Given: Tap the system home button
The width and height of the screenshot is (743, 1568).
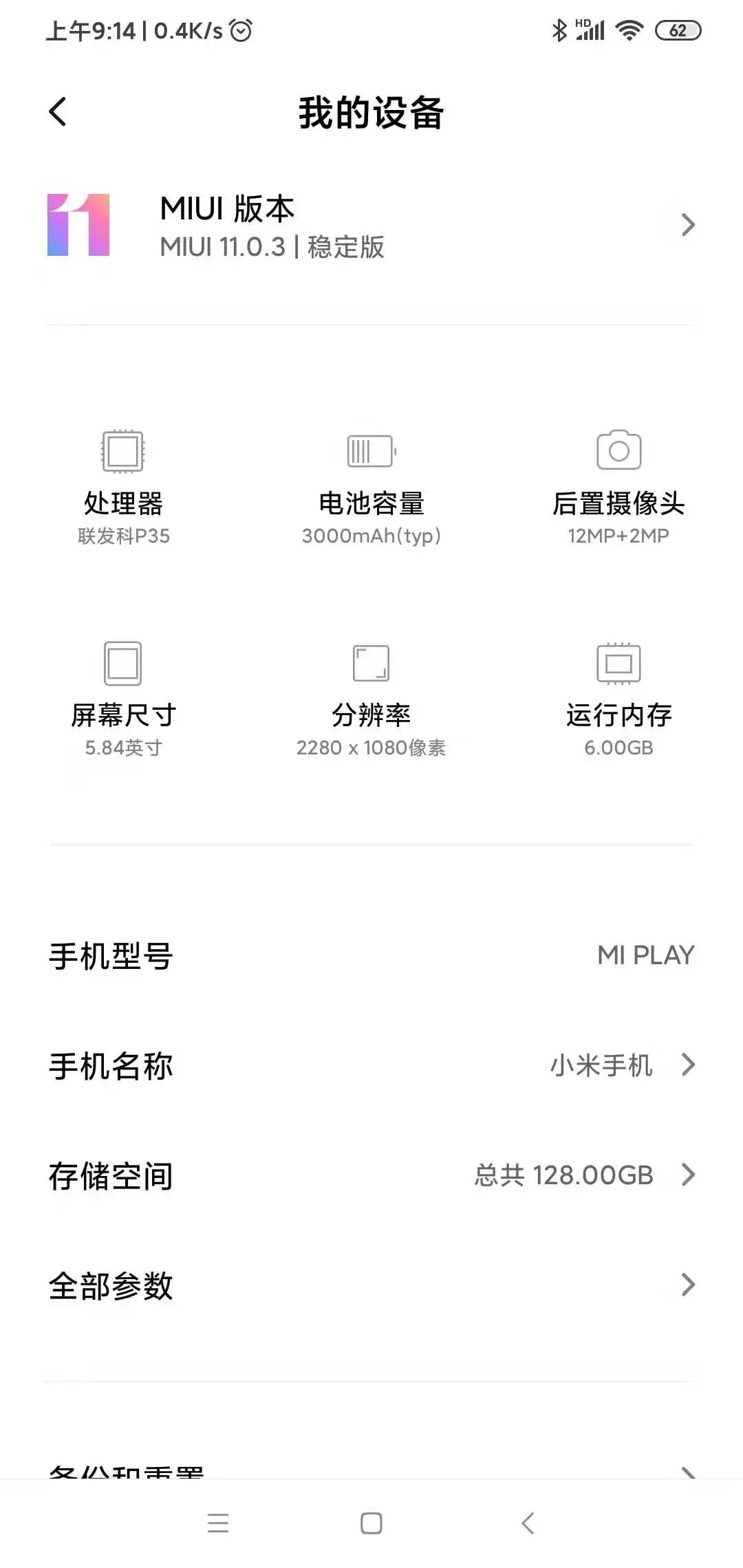Looking at the screenshot, I should [371, 1523].
